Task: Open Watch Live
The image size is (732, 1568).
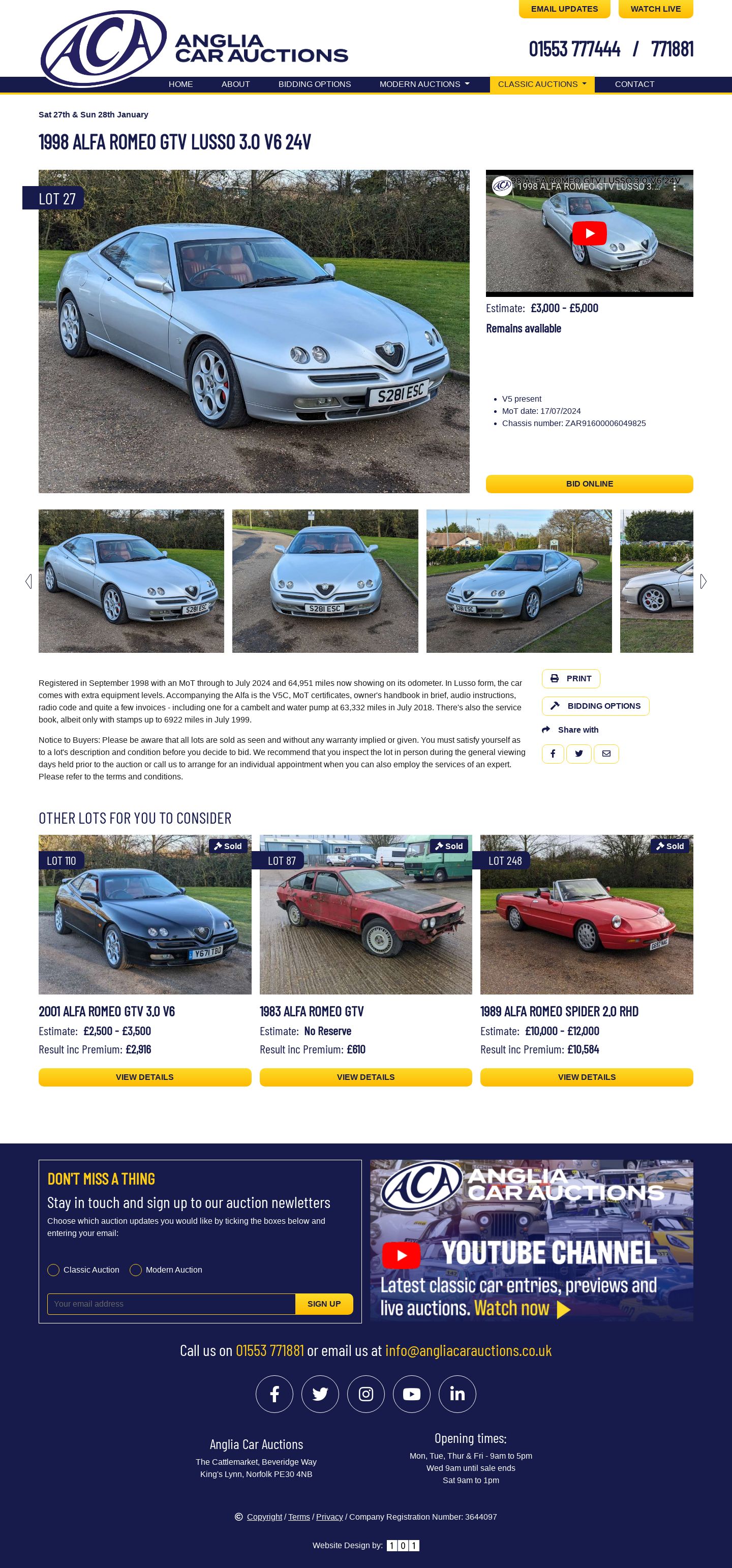Action: click(655, 9)
